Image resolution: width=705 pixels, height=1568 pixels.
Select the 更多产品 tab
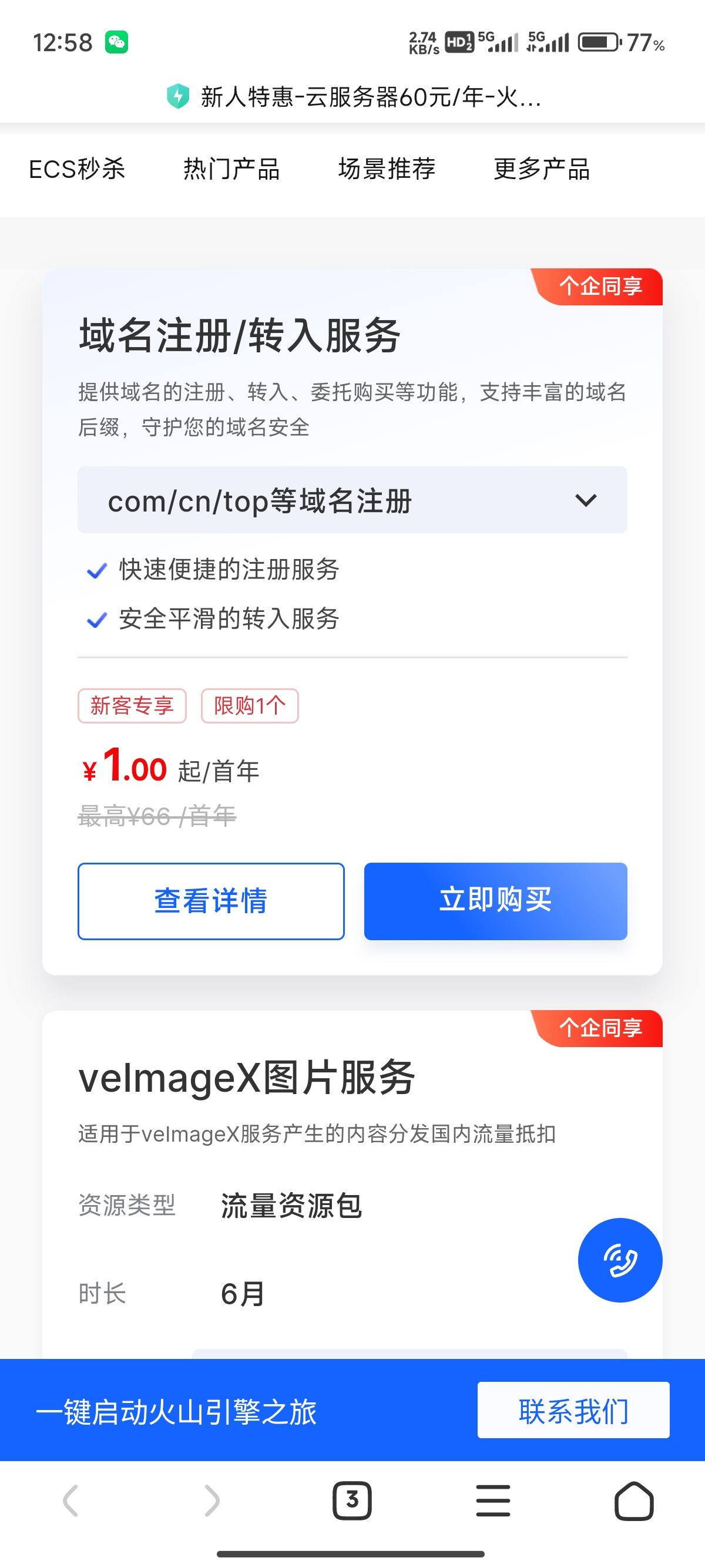click(x=542, y=169)
